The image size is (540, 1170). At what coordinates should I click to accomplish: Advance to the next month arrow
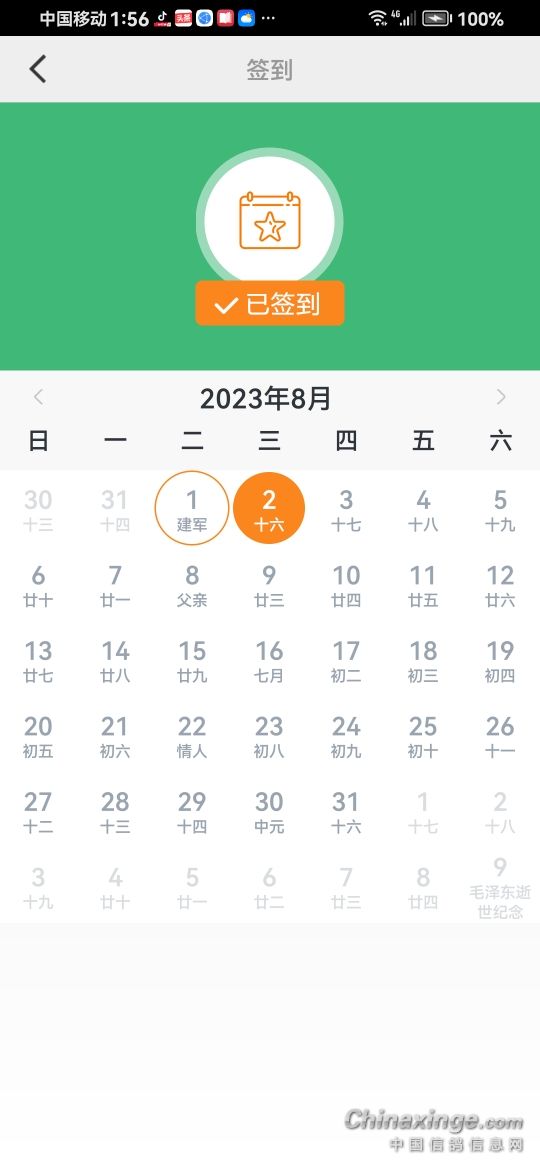click(501, 397)
